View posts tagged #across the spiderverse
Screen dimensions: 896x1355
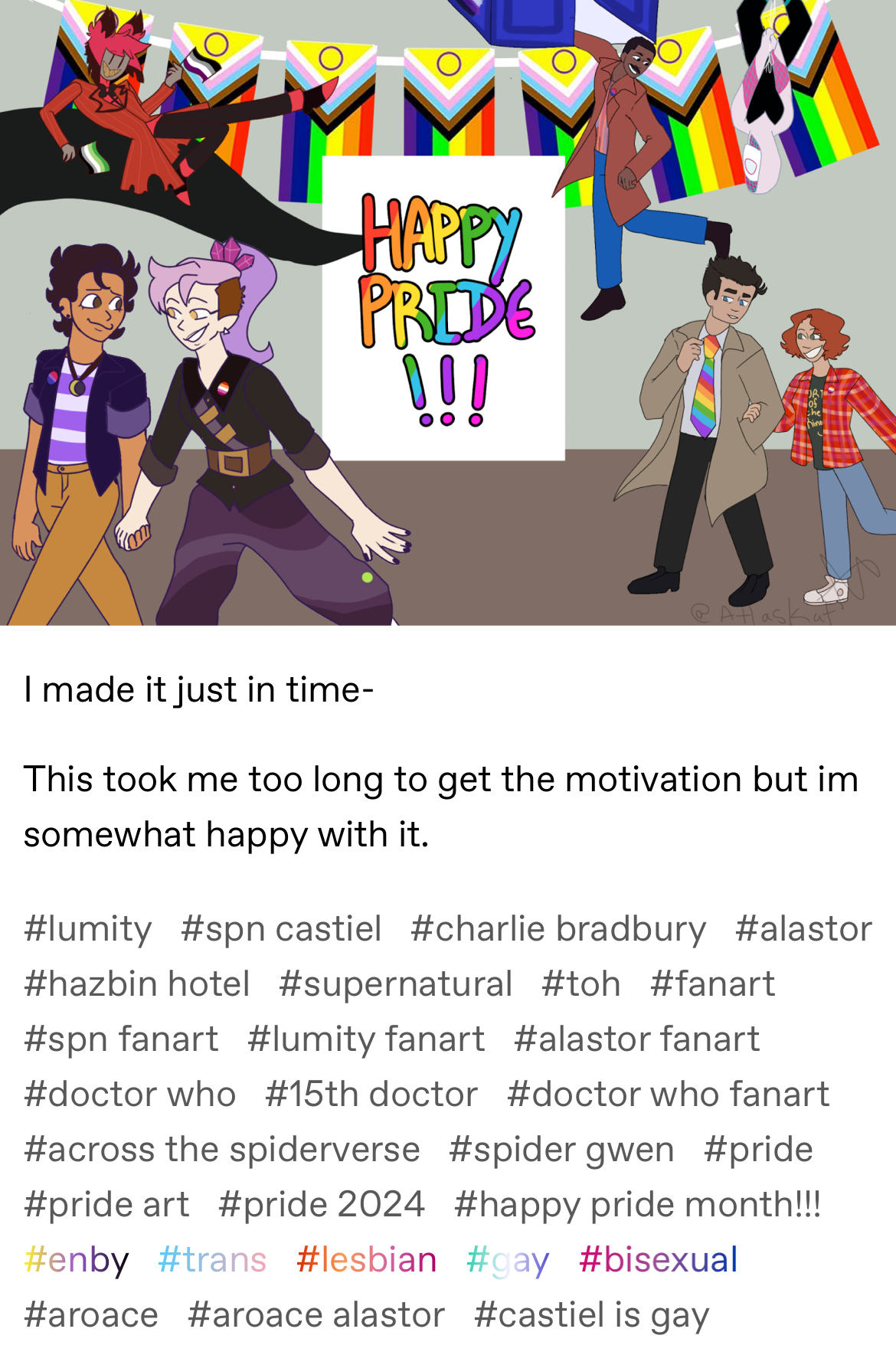222,1150
